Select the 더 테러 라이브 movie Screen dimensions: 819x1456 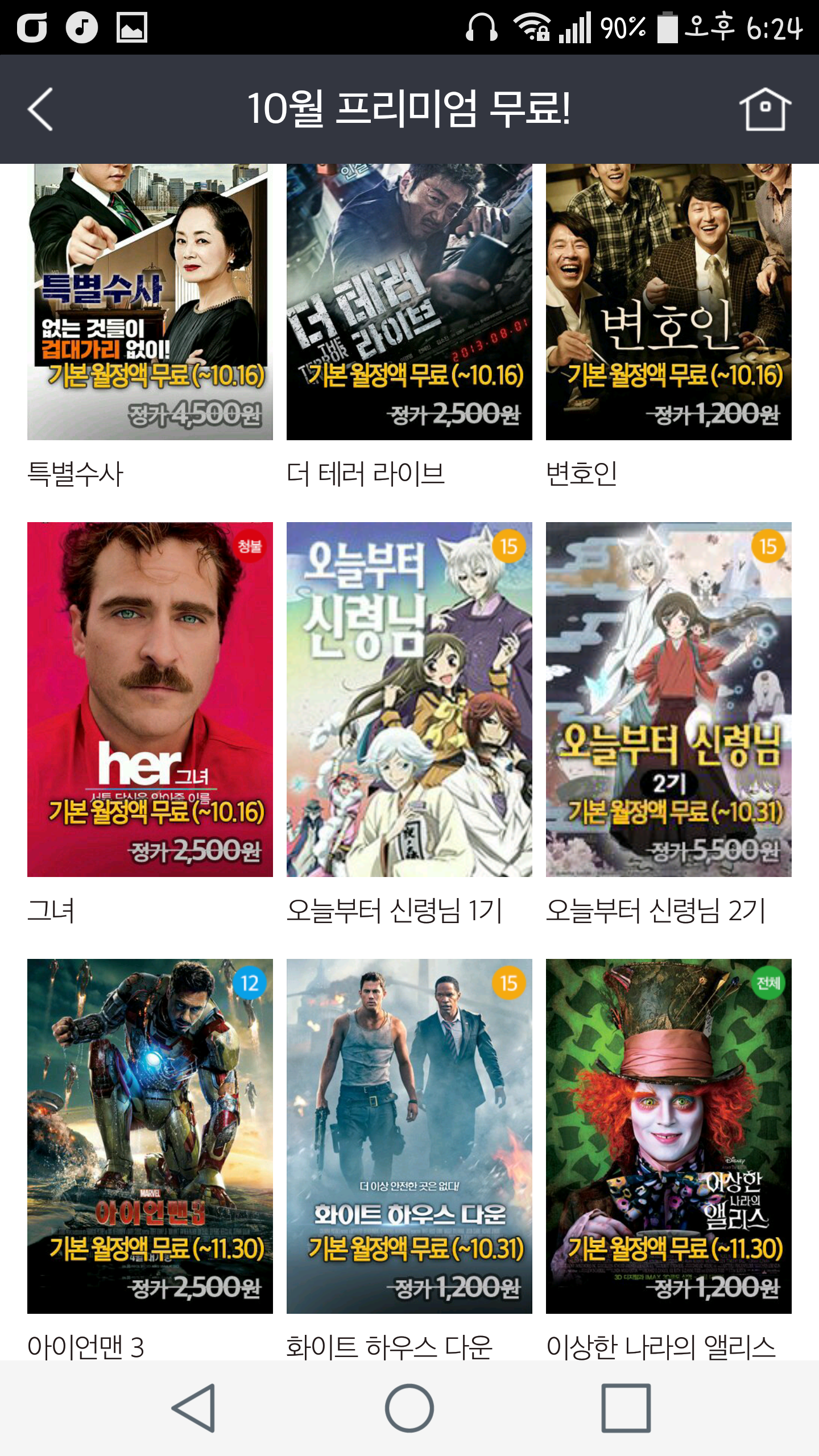tap(409, 301)
